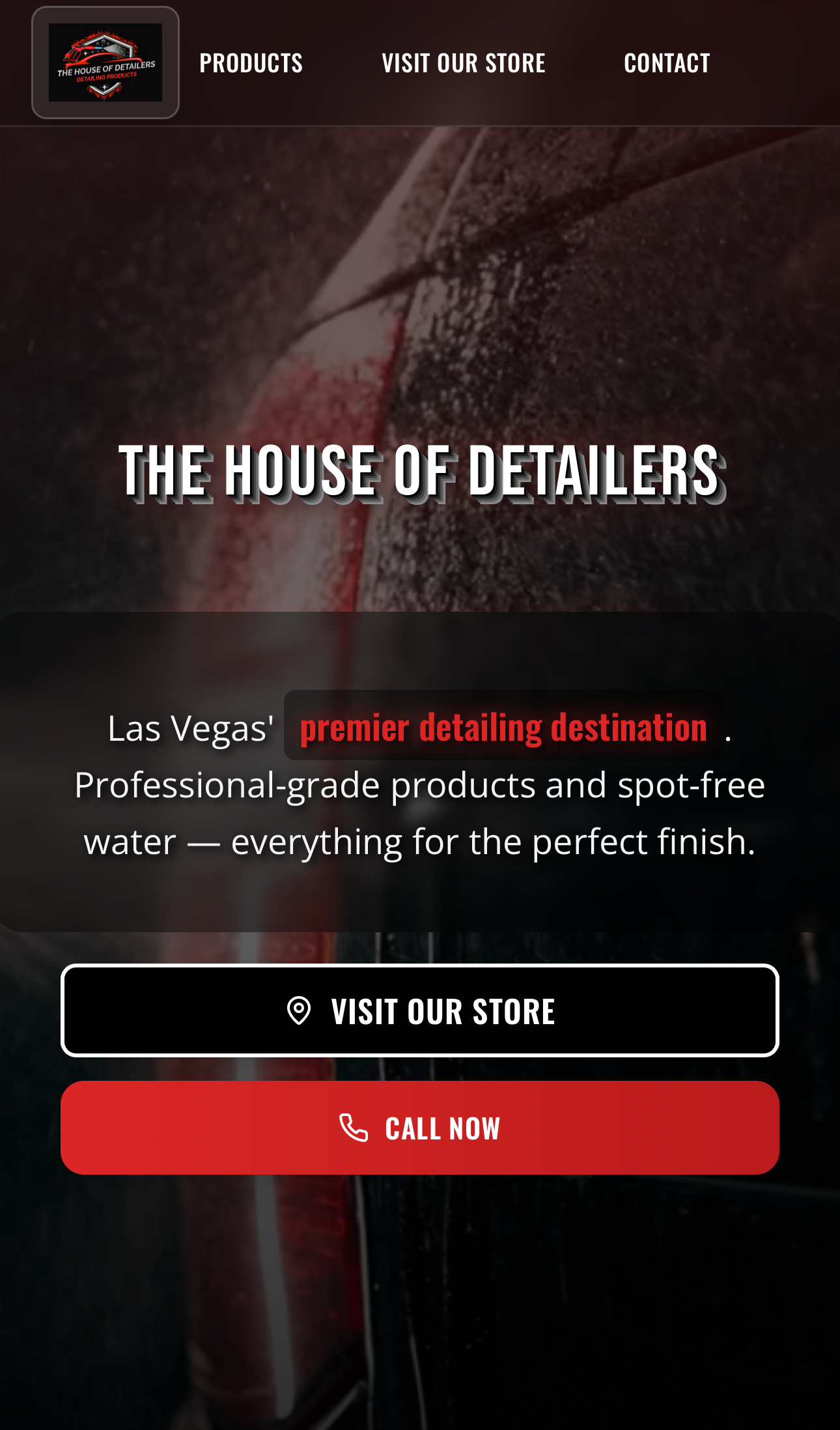Click the sparkle graphic in the logo badge
Screen dimensions: 840x1430
click(104, 87)
